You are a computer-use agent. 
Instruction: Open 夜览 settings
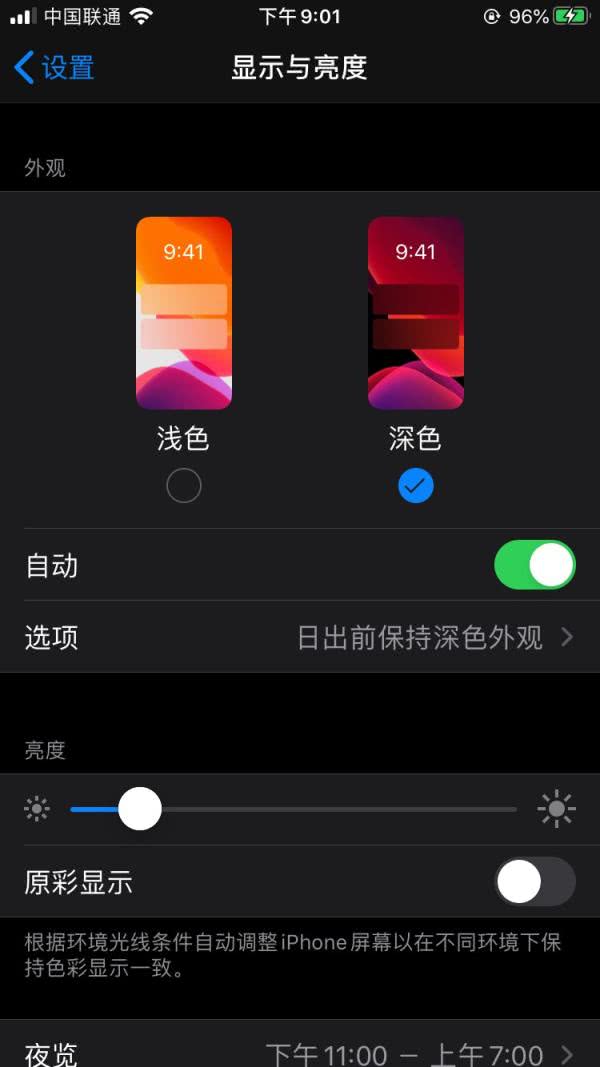pyautogui.click(x=300, y=1050)
